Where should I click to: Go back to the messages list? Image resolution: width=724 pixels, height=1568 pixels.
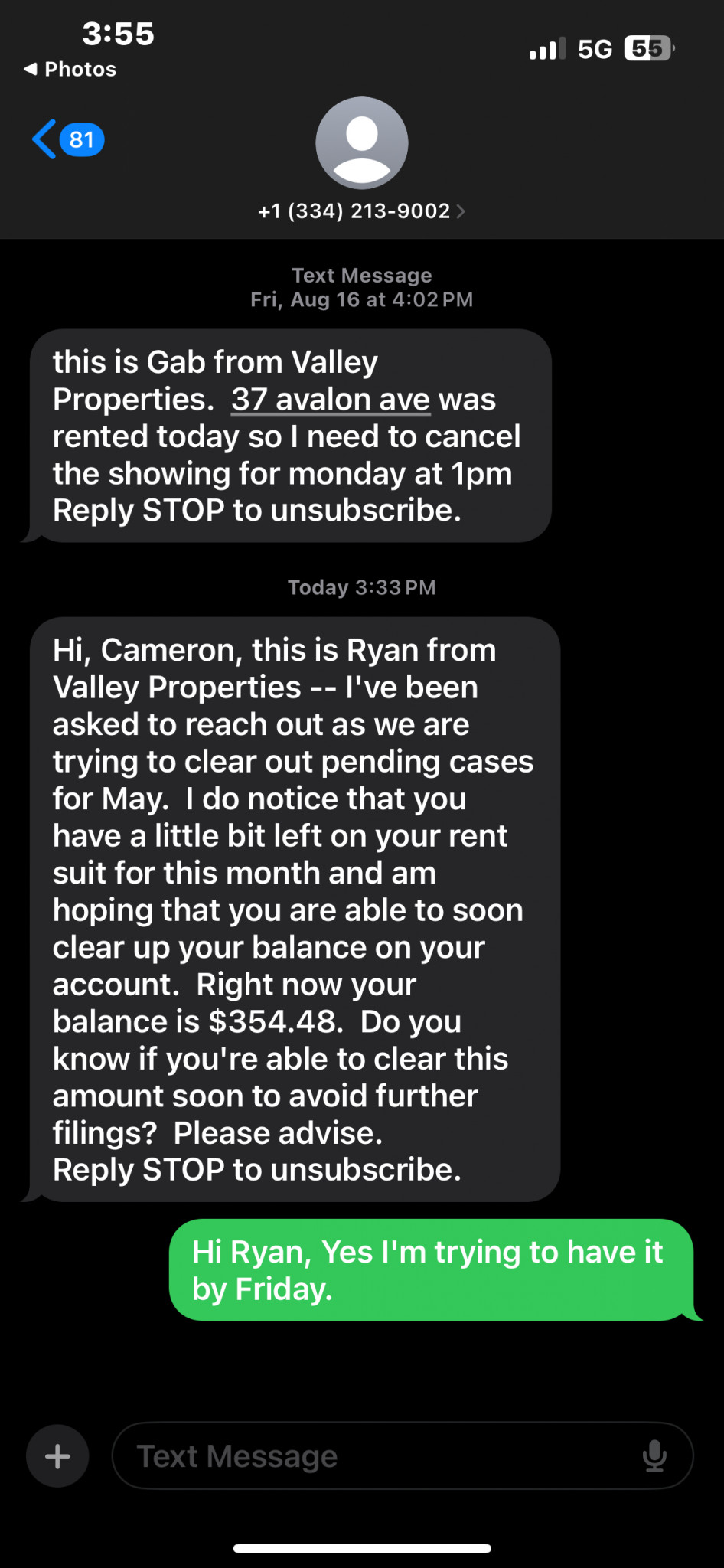(x=67, y=139)
